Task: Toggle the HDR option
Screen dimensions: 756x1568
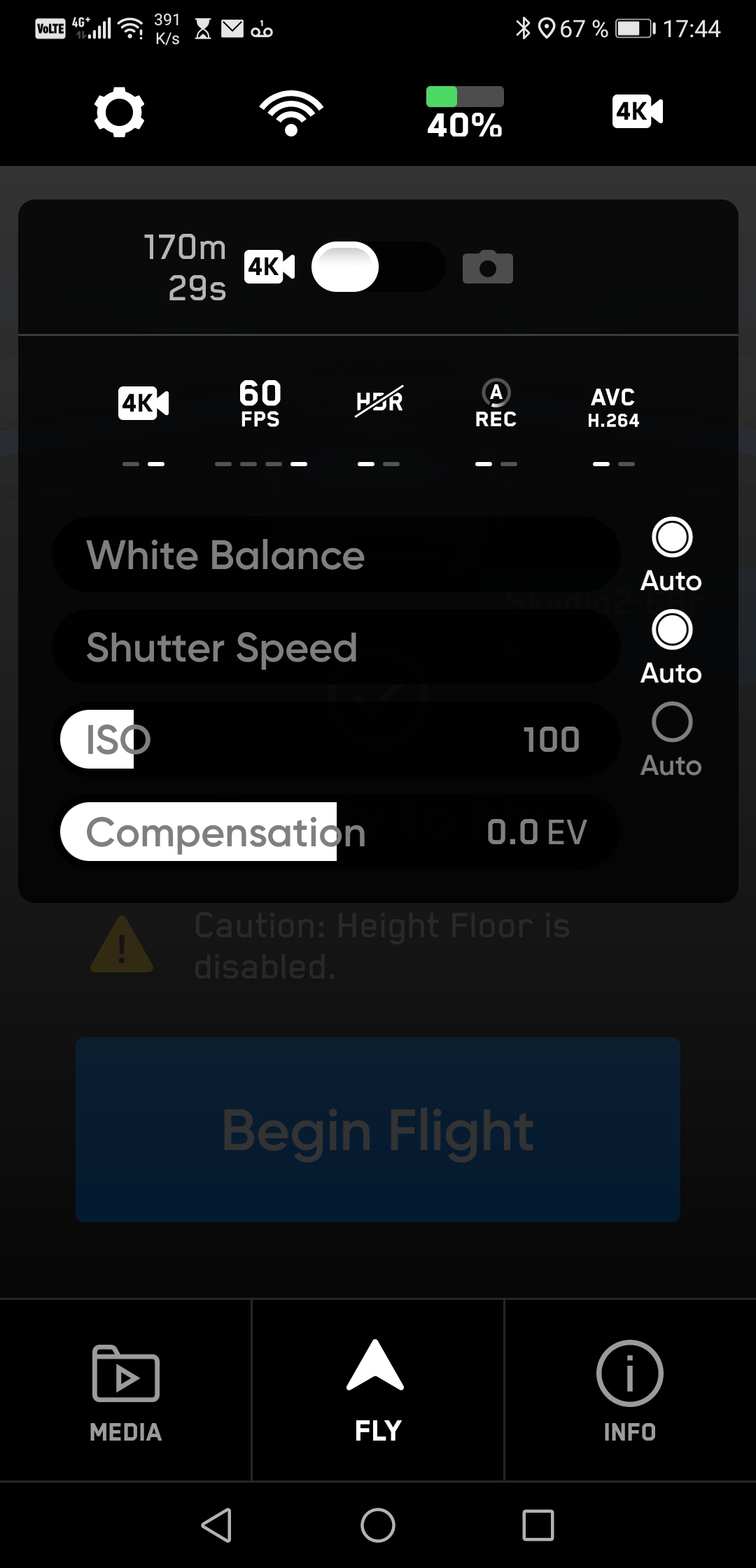Action: (x=379, y=402)
